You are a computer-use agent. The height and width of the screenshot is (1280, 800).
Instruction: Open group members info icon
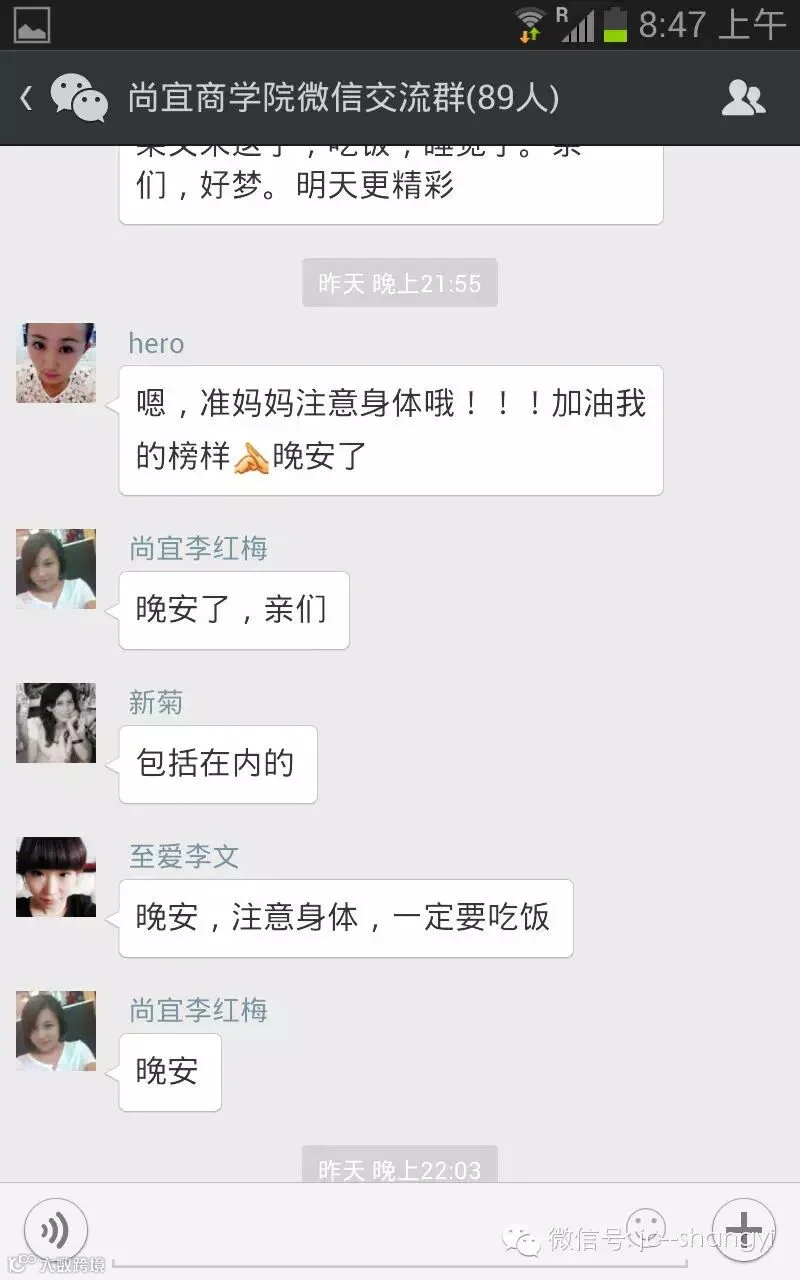pyautogui.click(x=743, y=98)
